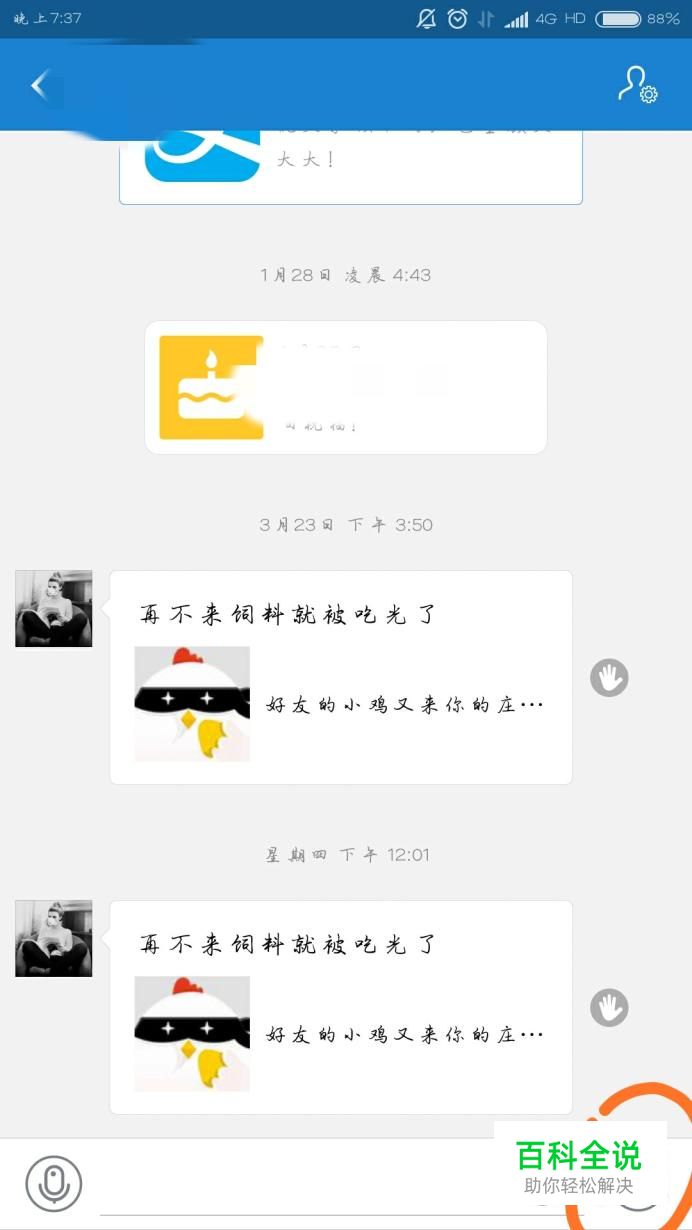
Task: Open the chicken card sent 星期四
Action: 340,1007
